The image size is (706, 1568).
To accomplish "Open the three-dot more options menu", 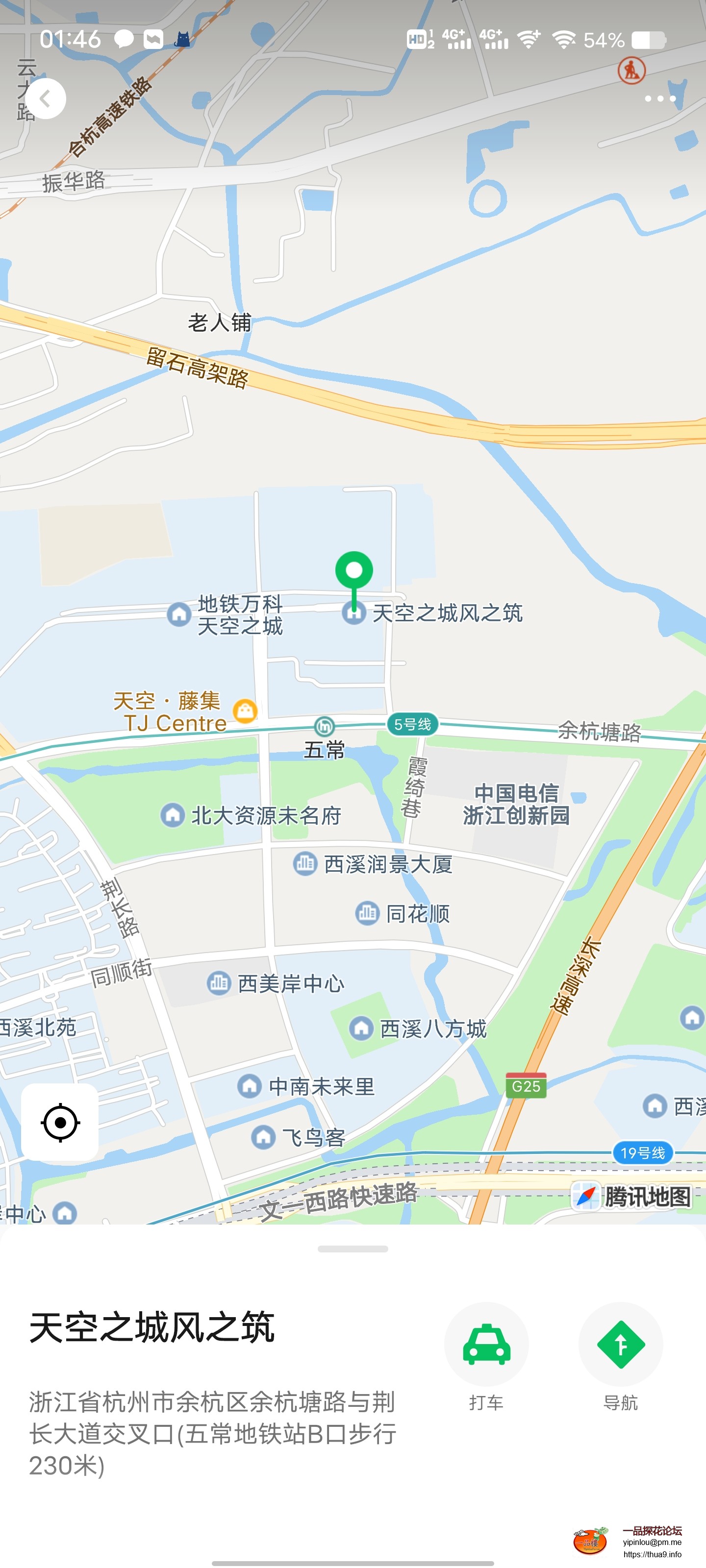I will (660, 98).
